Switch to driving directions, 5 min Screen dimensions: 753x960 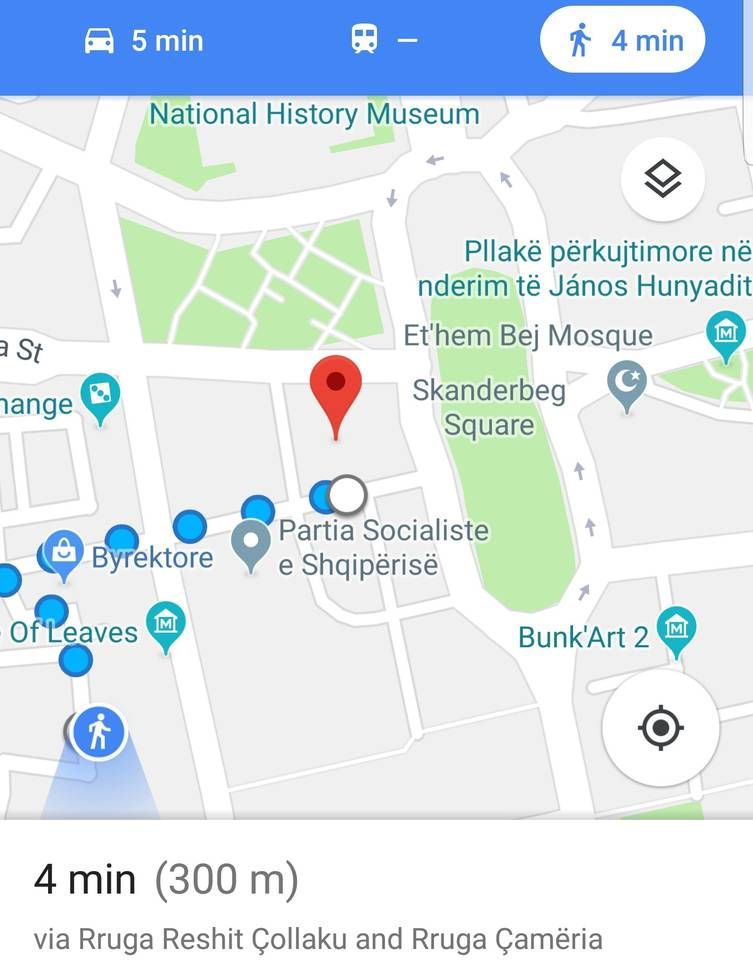pos(143,41)
